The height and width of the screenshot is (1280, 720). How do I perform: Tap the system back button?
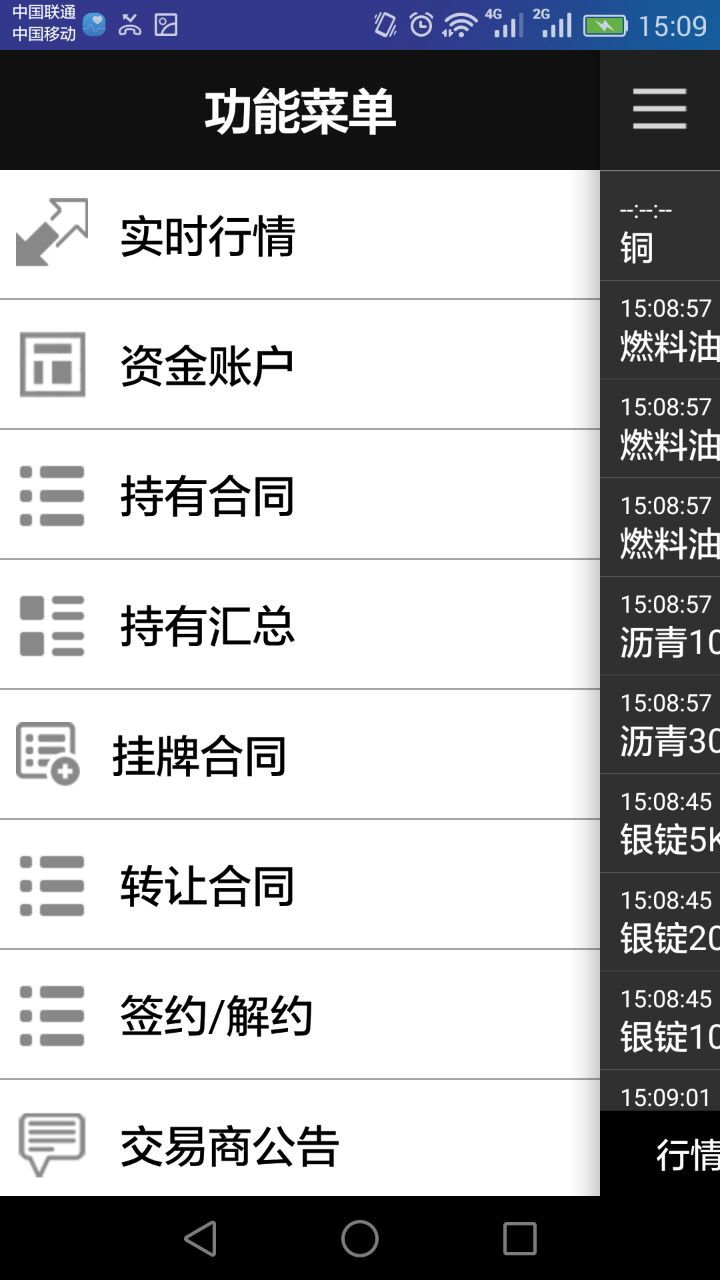(200, 1239)
